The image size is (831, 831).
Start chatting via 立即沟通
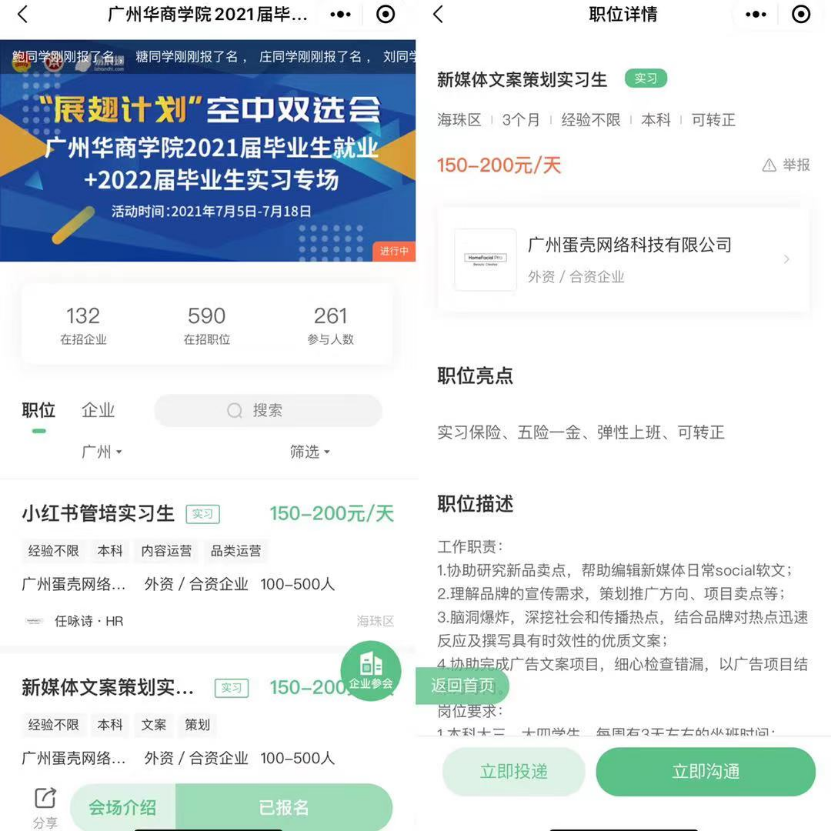coord(705,771)
